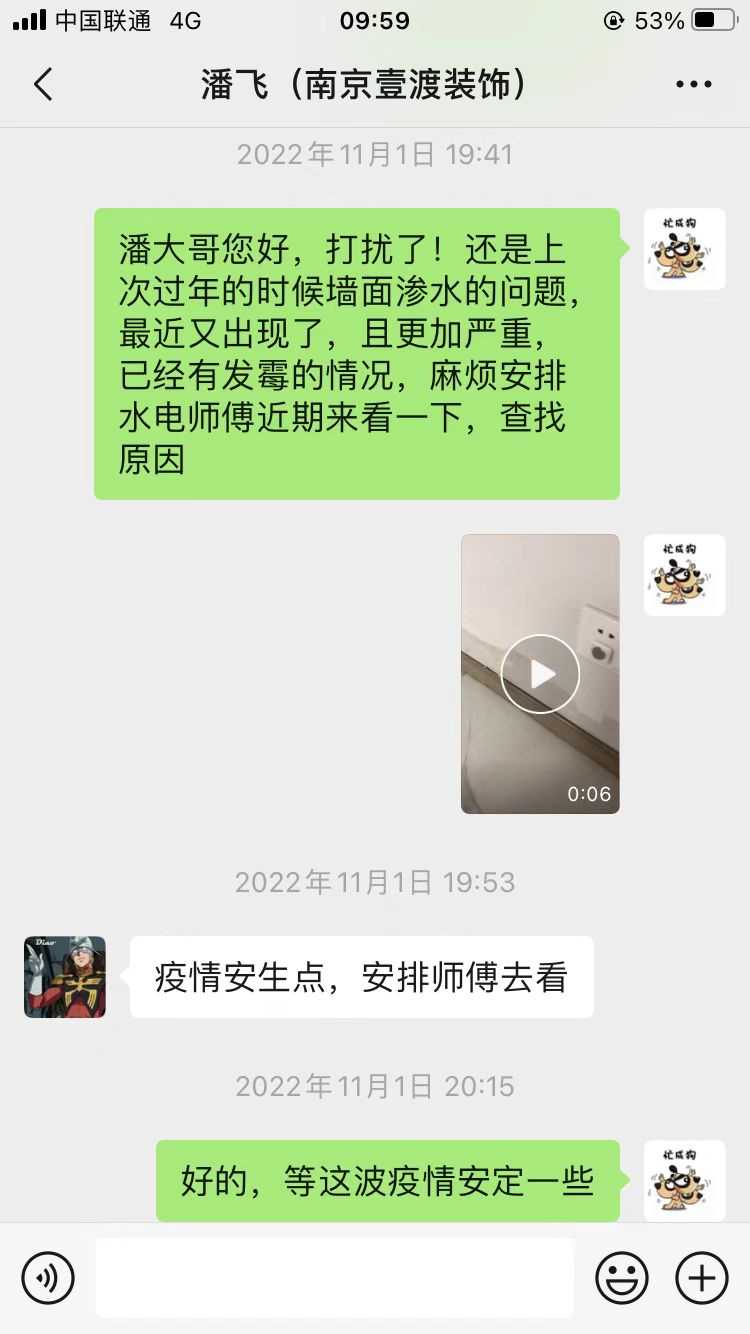Viewport: 750px width, 1334px height.
Task: Tap the message text field
Action: [x=335, y=1278]
